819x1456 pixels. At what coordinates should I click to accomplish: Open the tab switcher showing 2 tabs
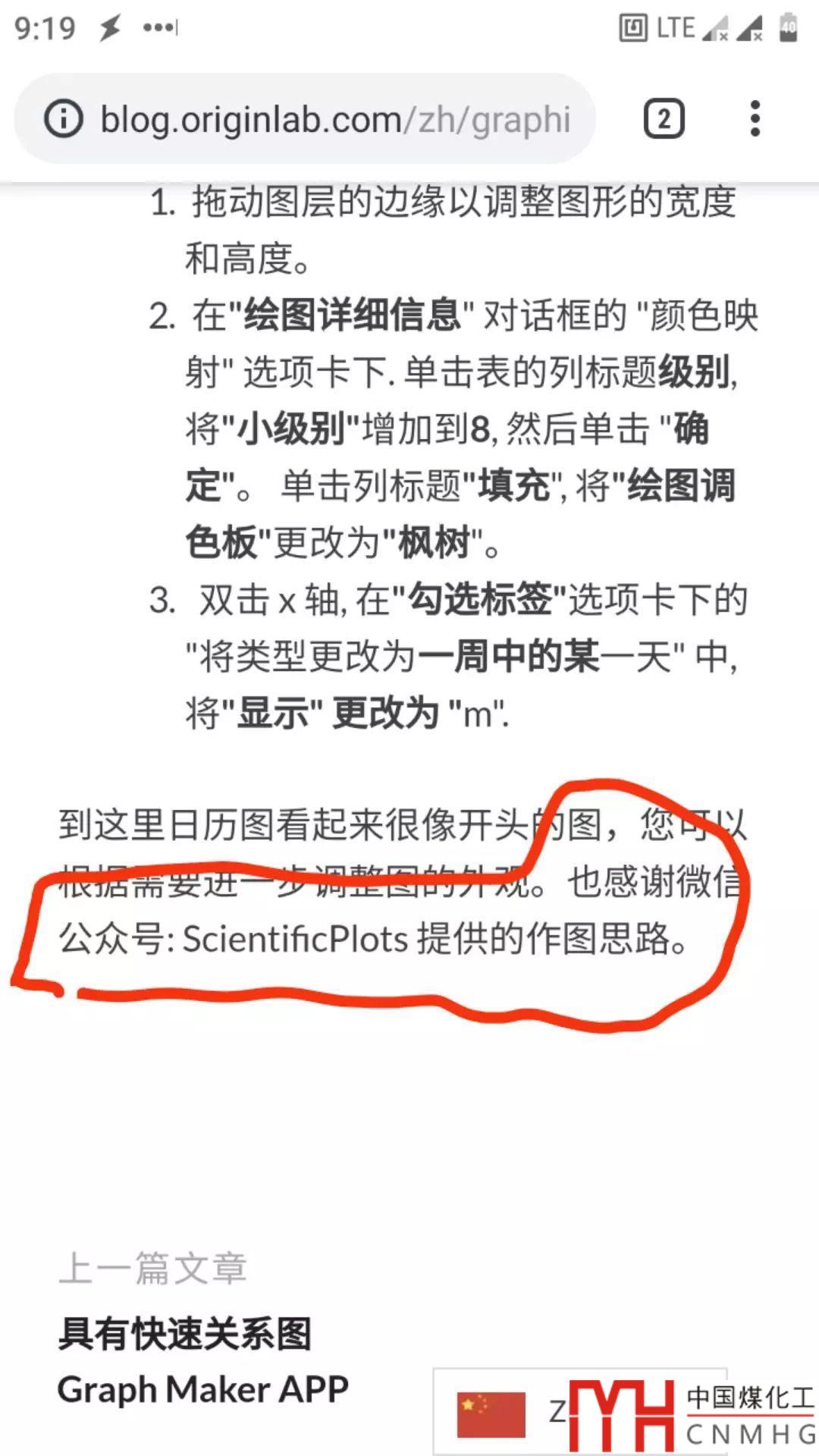664,119
